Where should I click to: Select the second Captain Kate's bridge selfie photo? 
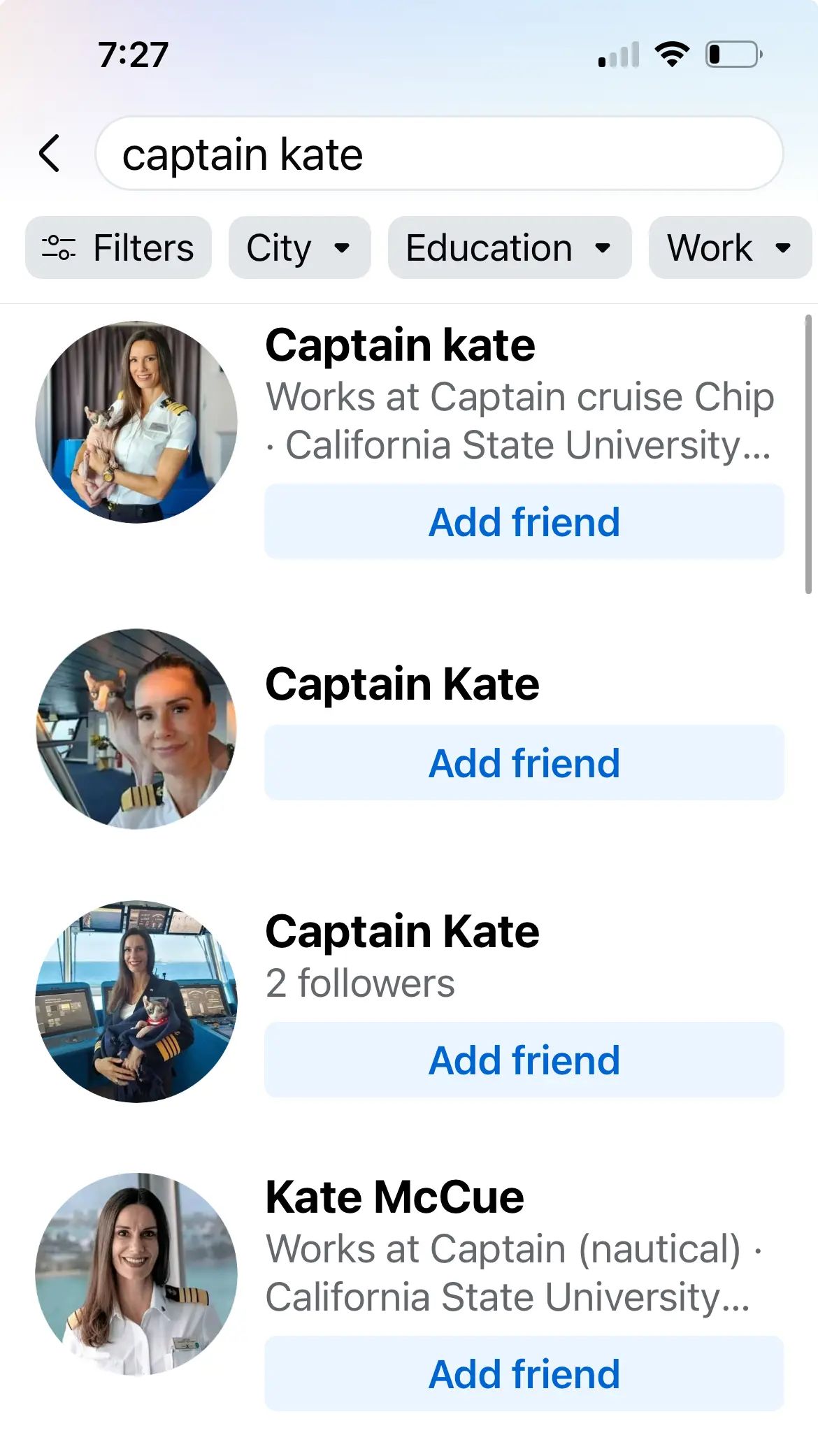pyautogui.click(x=137, y=726)
